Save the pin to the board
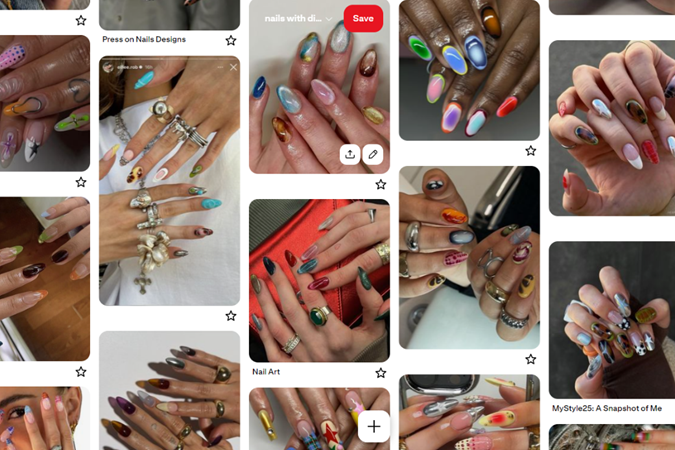Viewport: 675px width, 450px height. [x=363, y=18]
